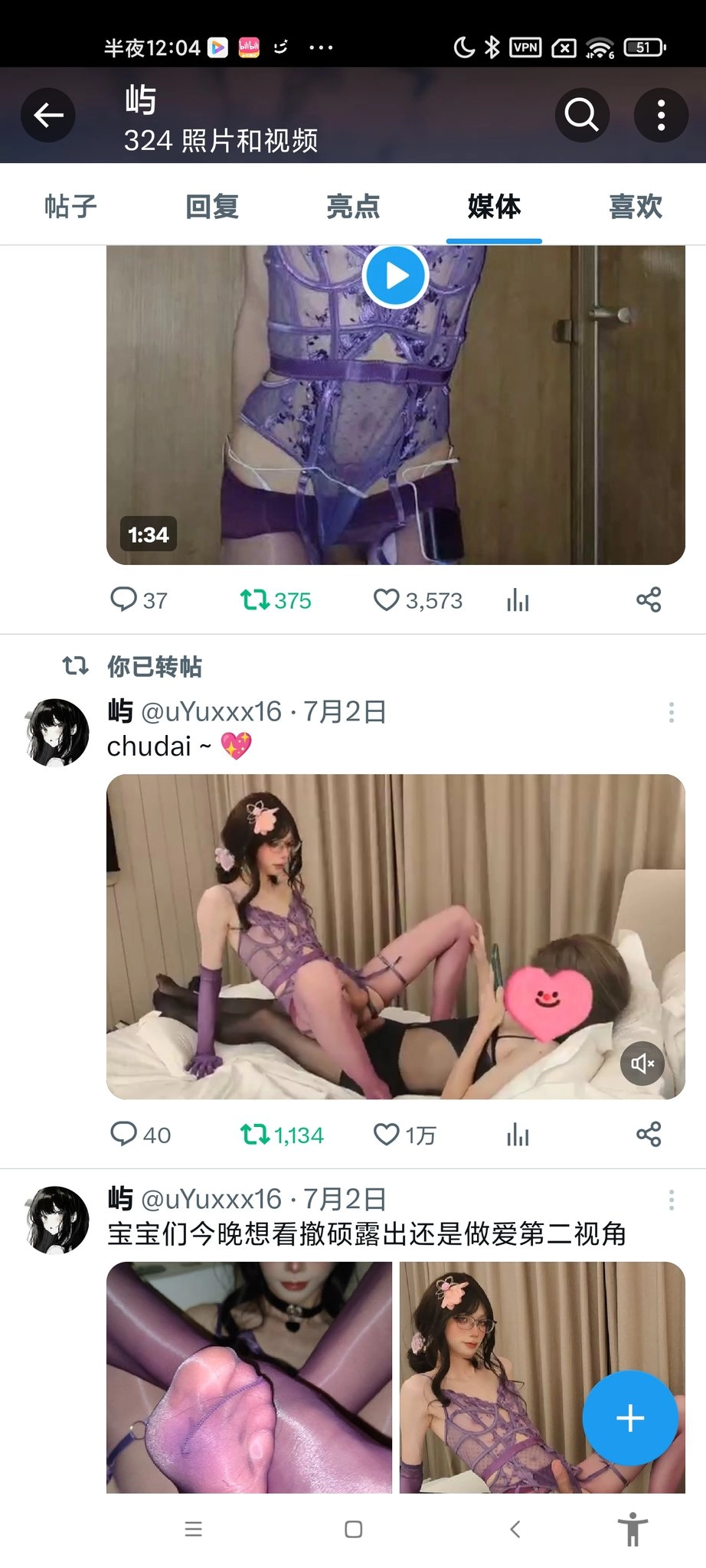The width and height of the screenshot is (706, 1568).
Task: Switch to the 回复 tab
Action: coord(212,206)
